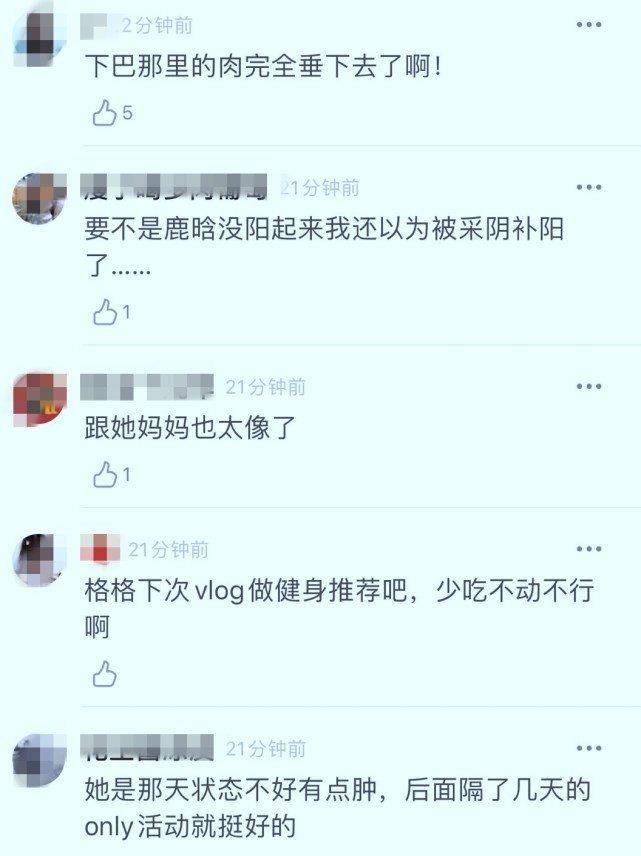
Task: Open the avatar beside the "要不是鹿晗" comment
Action: 38,197
